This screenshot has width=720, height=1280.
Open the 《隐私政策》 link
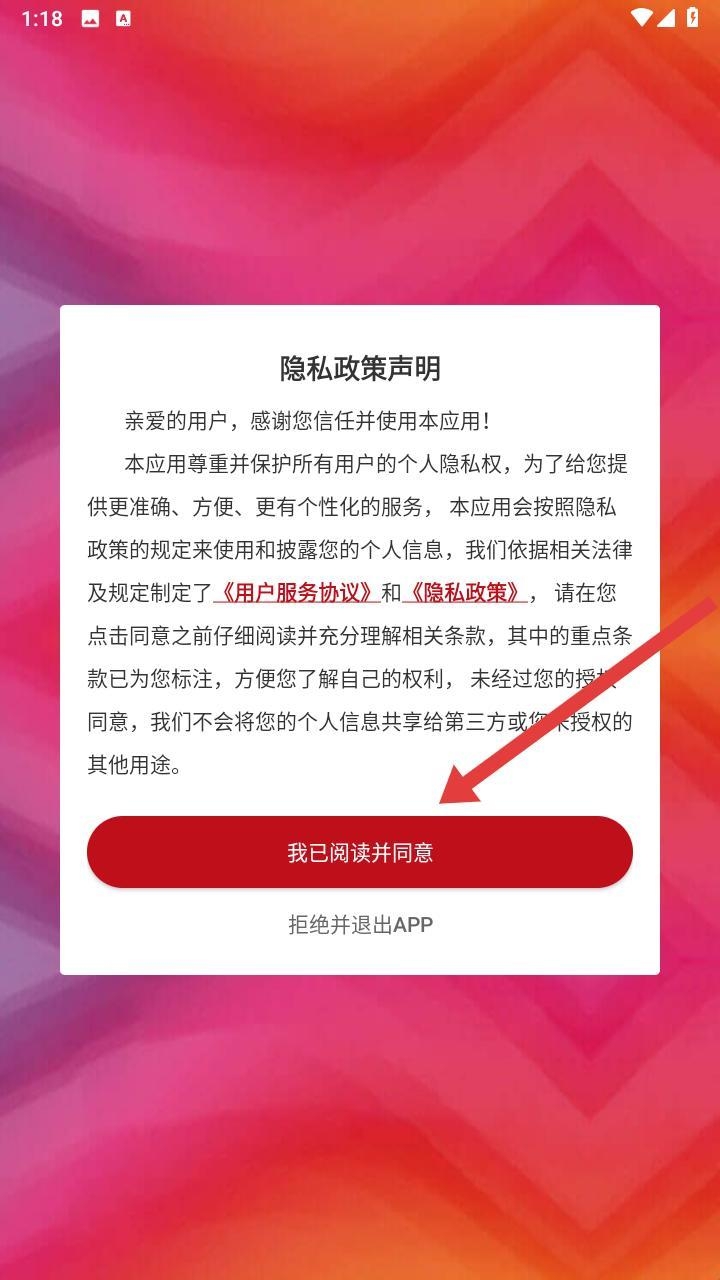tap(465, 593)
